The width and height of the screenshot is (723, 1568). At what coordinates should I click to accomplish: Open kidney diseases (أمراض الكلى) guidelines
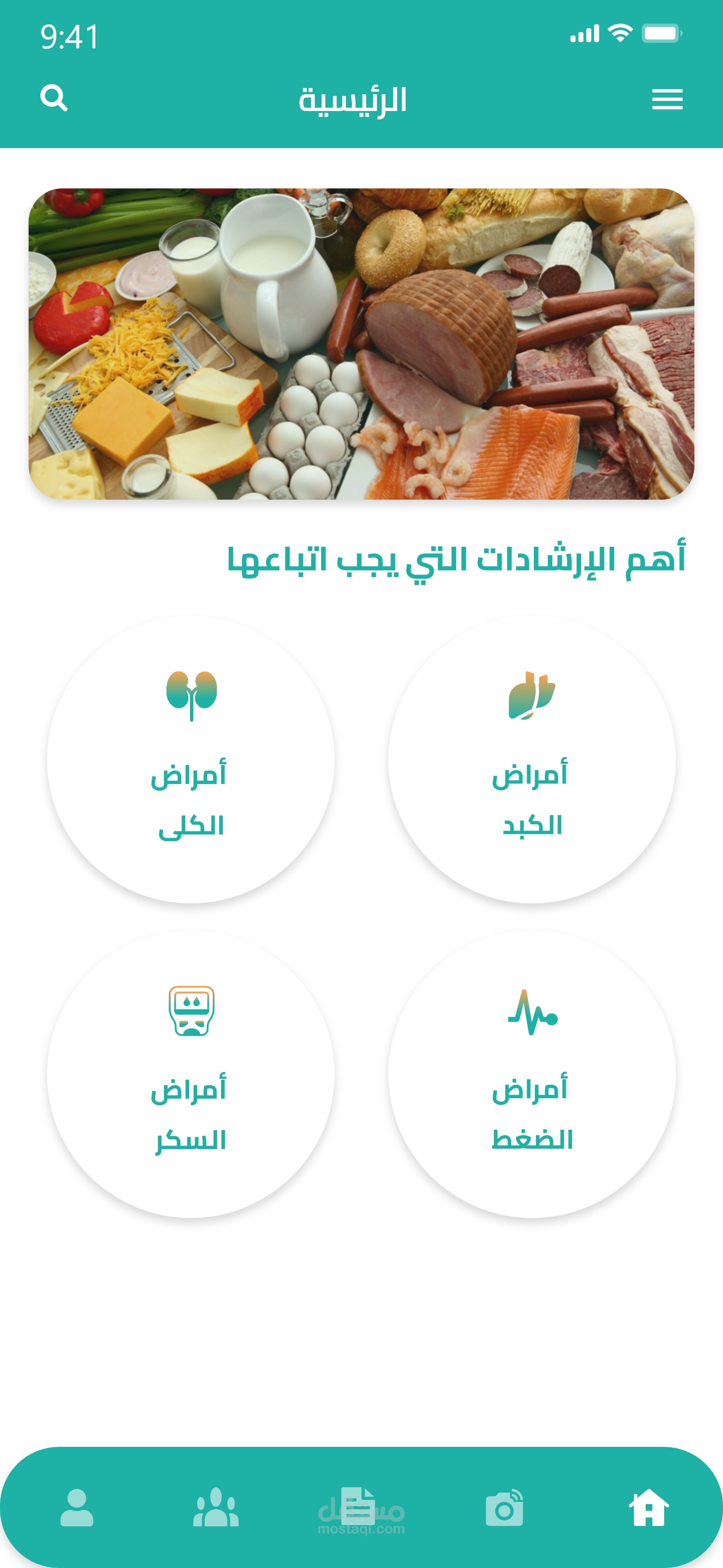[190, 759]
